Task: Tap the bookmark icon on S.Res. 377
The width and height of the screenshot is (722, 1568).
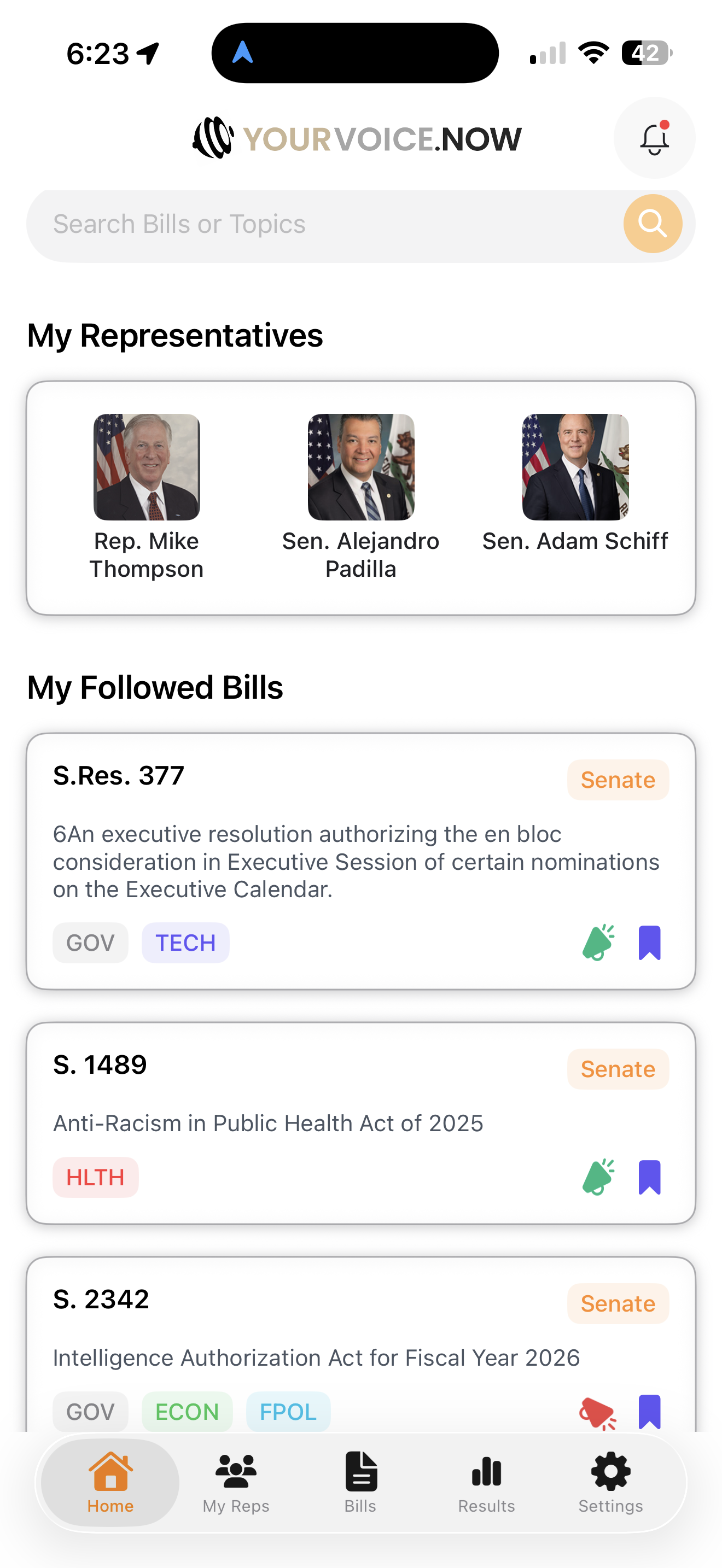Action: pos(650,942)
